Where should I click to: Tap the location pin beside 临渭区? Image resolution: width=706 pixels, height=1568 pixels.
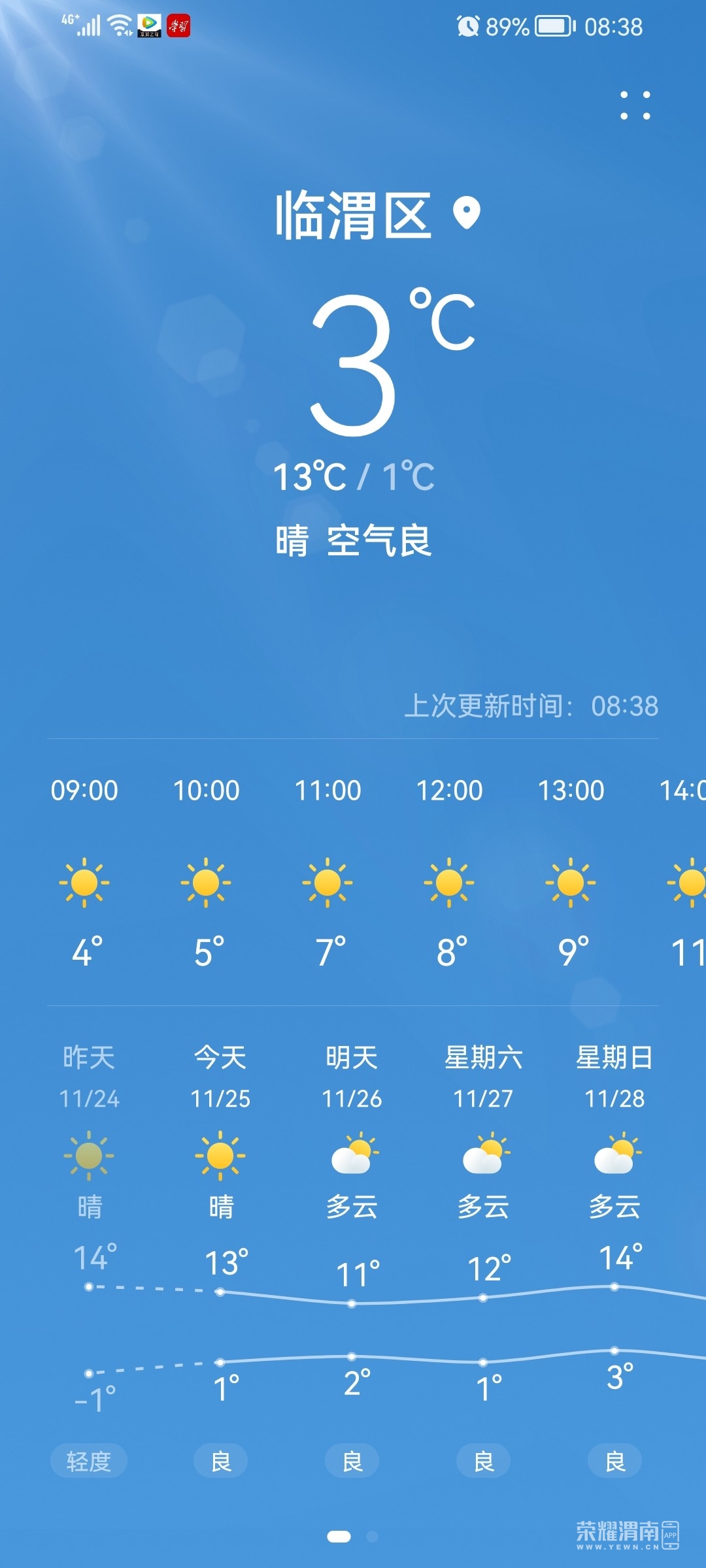coord(467,213)
